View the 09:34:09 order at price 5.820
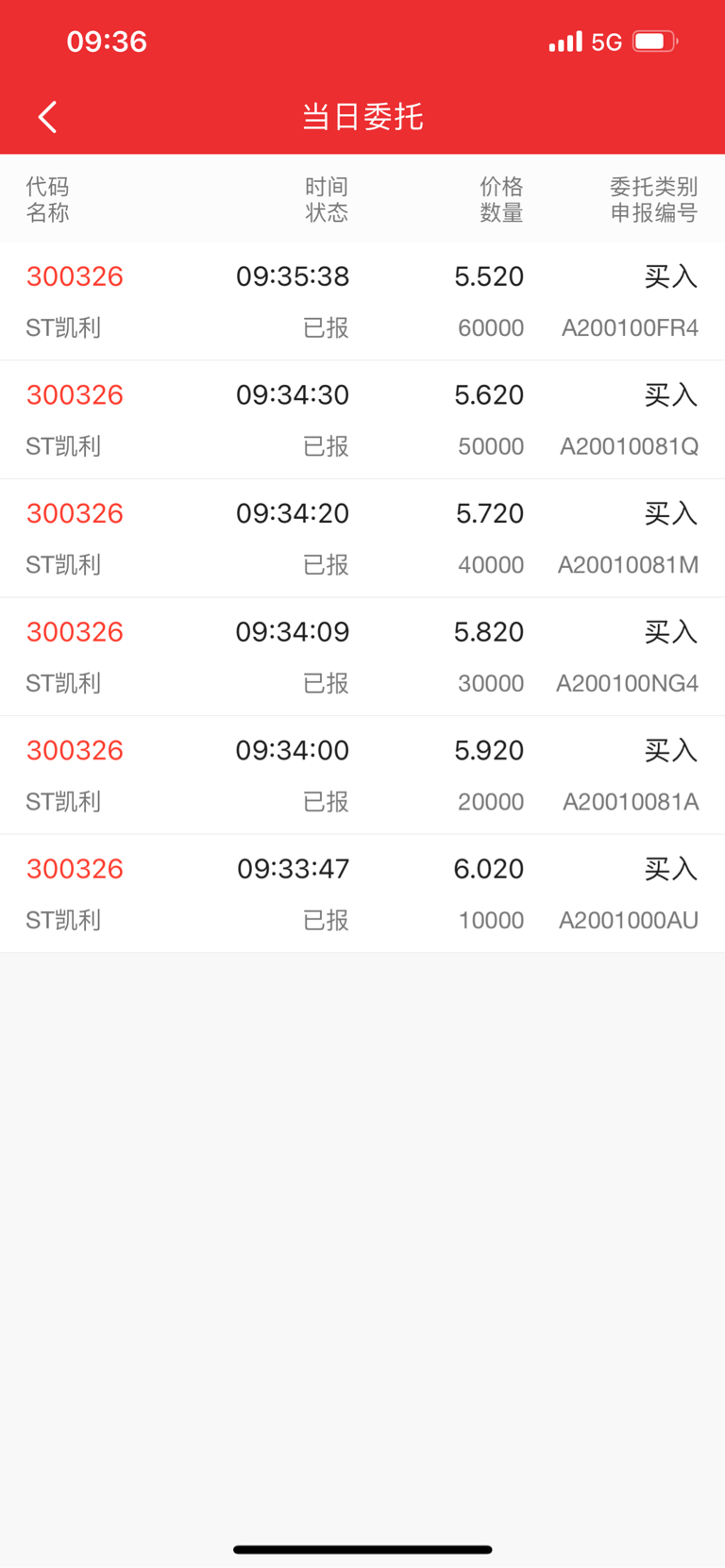The width and height of the screenshot is (725, 1568). click(362, 657)
